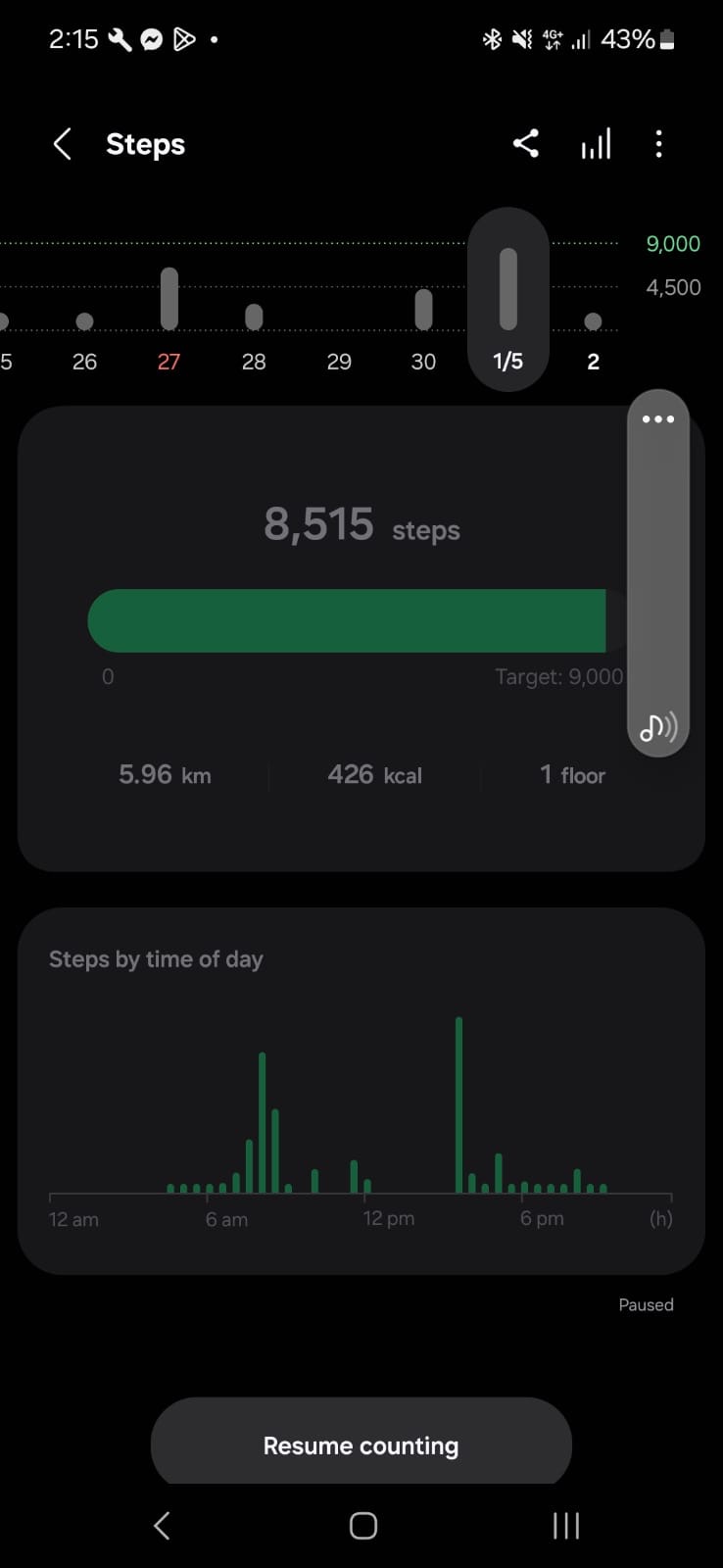Screen dimensions: 723x1568
Task: Go back from the Steps screen
Action: pos(62,144)
